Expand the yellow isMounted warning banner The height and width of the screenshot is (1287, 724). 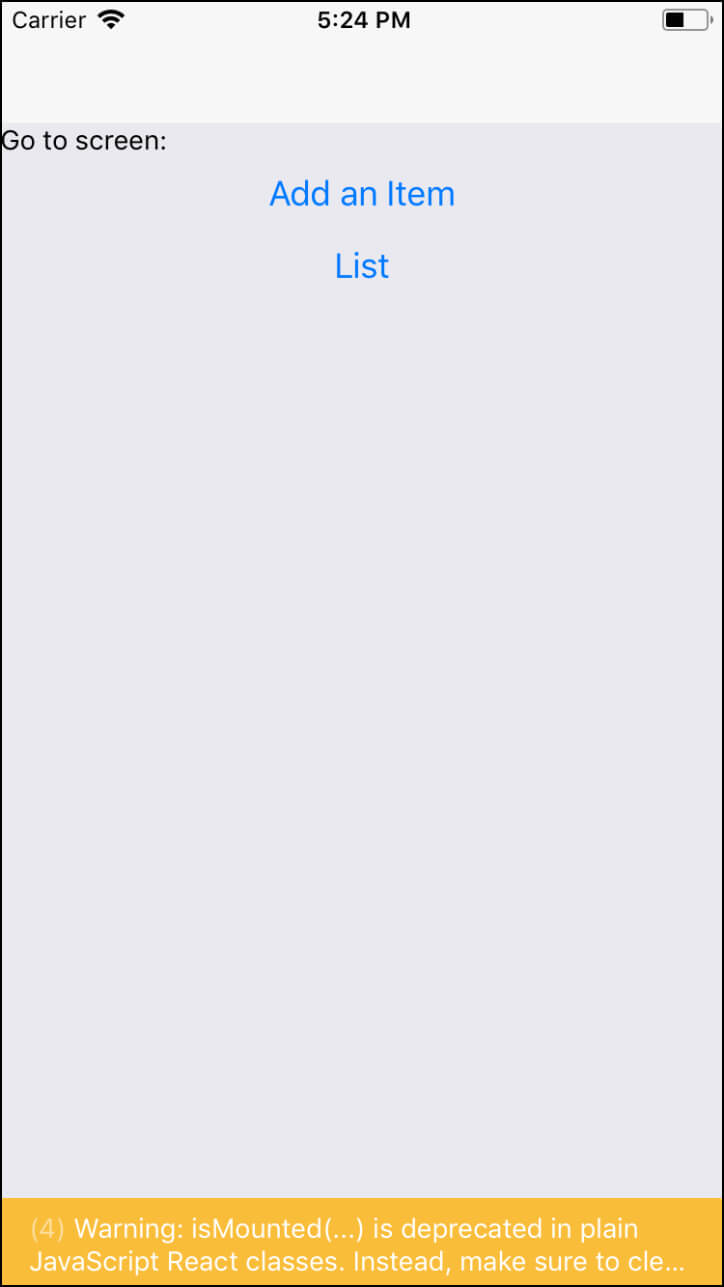click(362, 1242)
